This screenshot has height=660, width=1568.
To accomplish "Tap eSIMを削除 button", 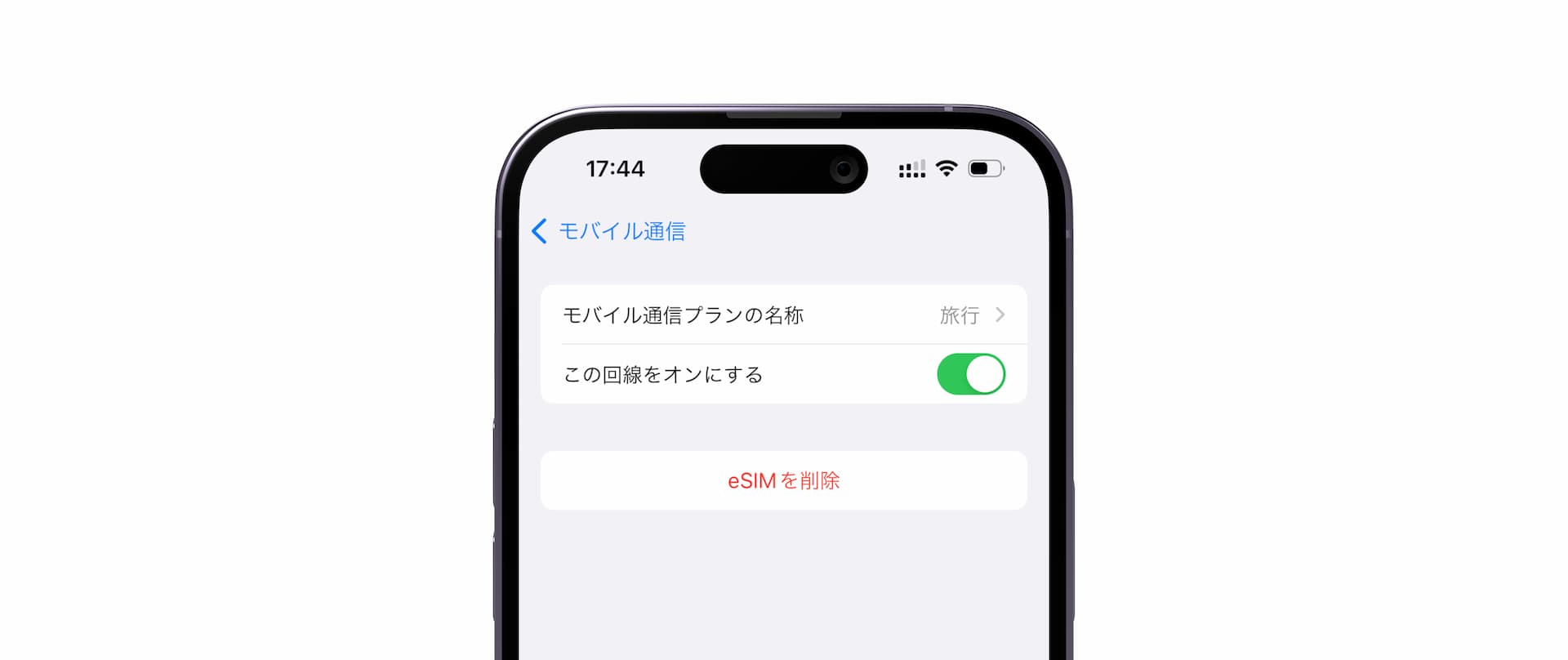I will tap(782, 481).
